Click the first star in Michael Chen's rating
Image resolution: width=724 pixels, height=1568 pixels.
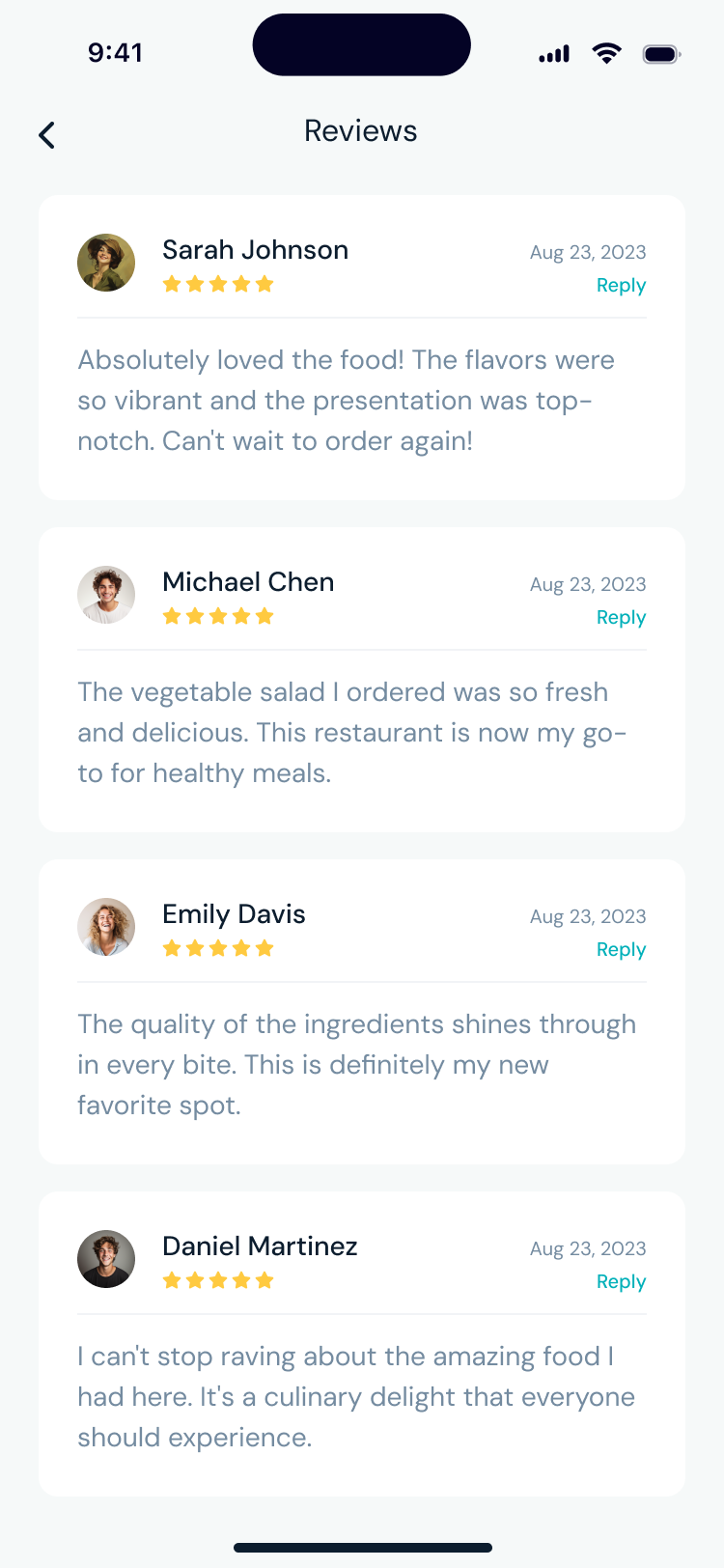(x=172, y=615)
